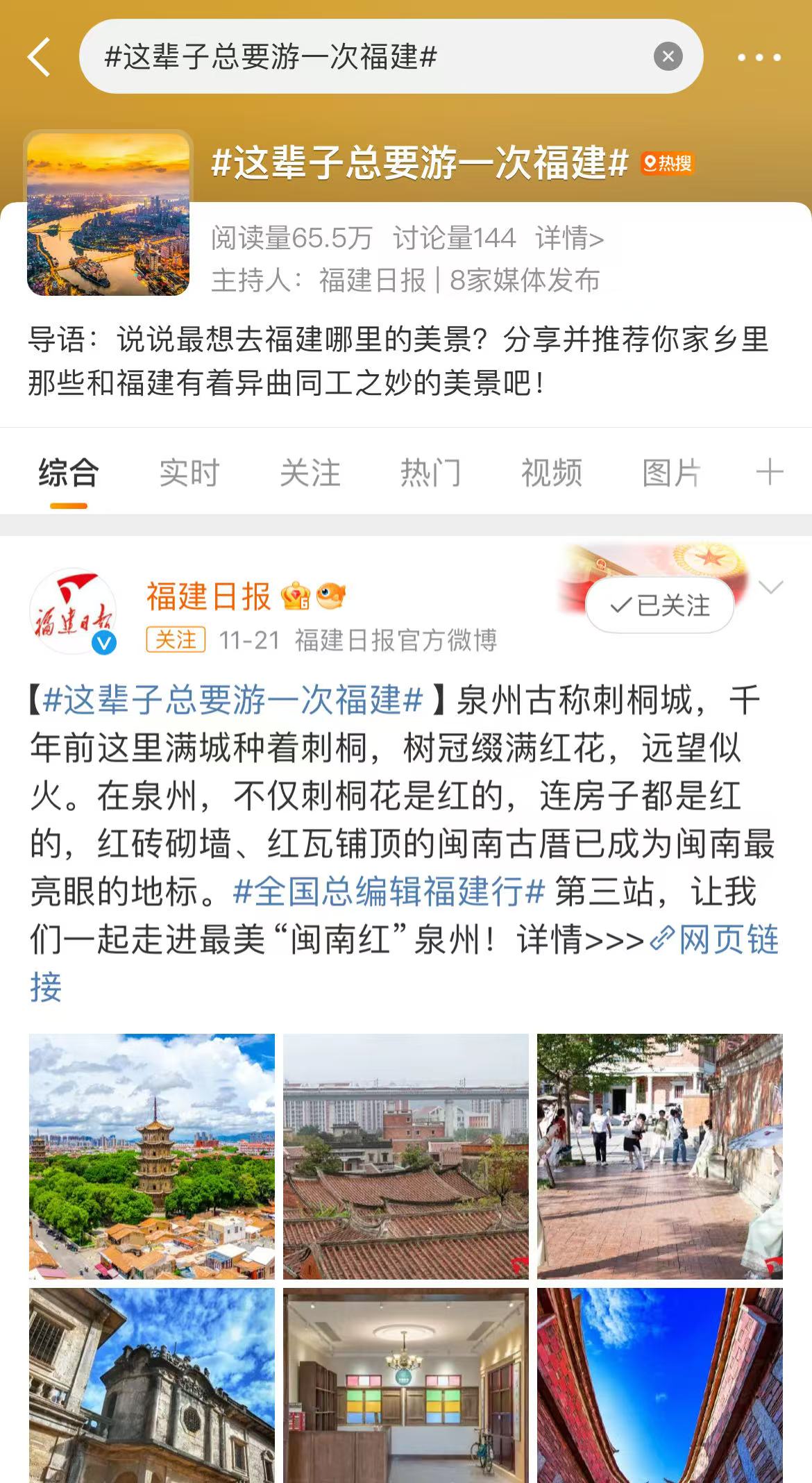The height and width of the screenshot is (1483, 812).
Task: Open the #全国总编辑福建行# hashtag
Action: click(x=389, y=891)
